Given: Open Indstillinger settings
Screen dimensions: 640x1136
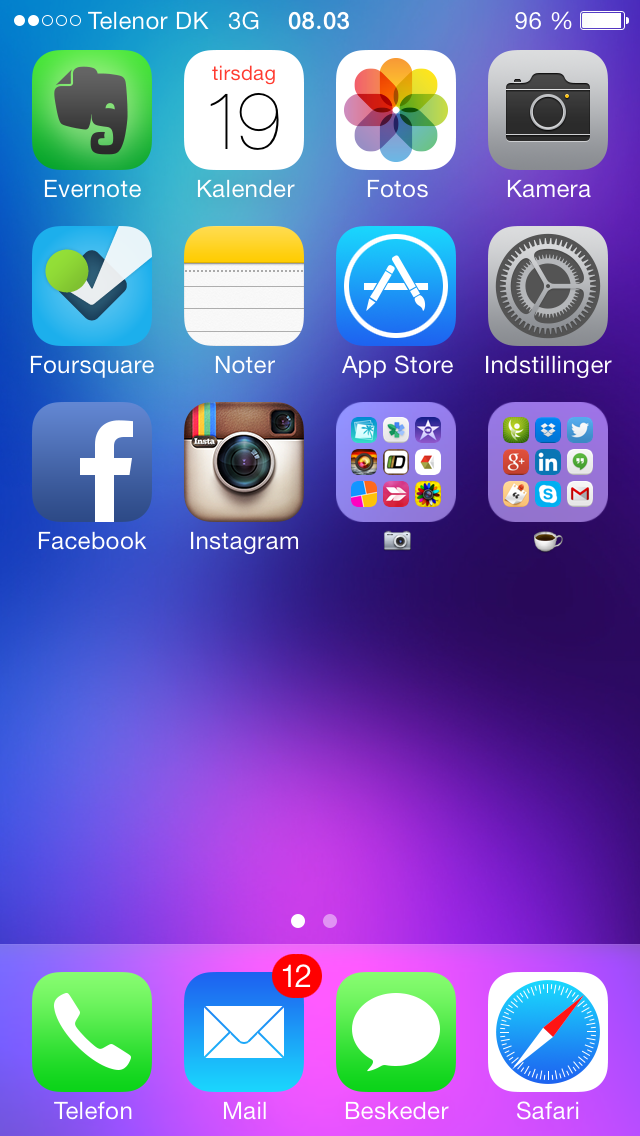Looking at the screenshot, I should [548, 286].
